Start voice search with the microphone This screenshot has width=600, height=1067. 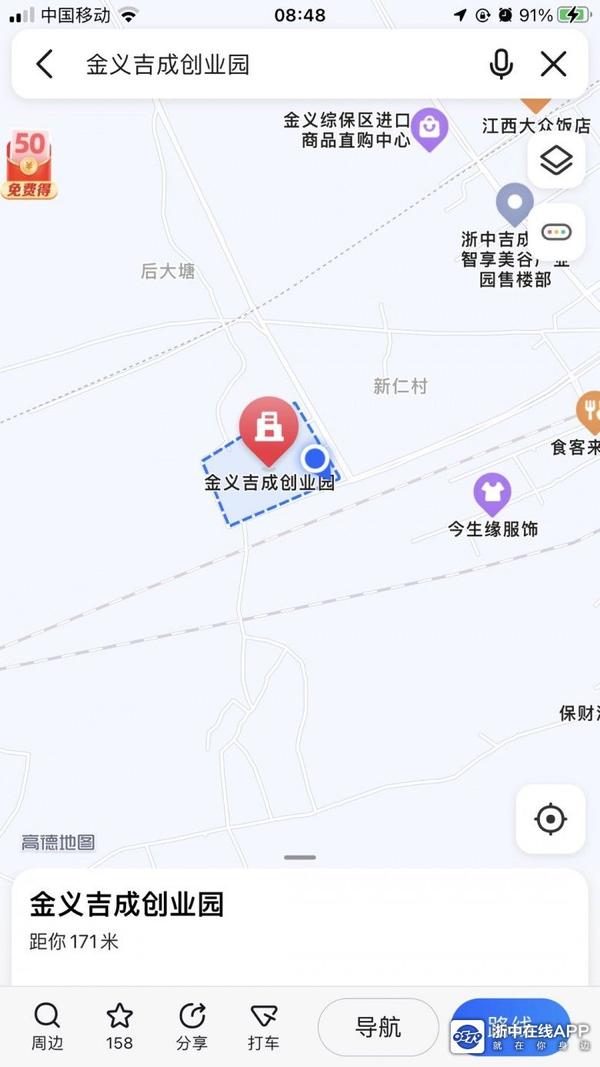pos(501,65)
